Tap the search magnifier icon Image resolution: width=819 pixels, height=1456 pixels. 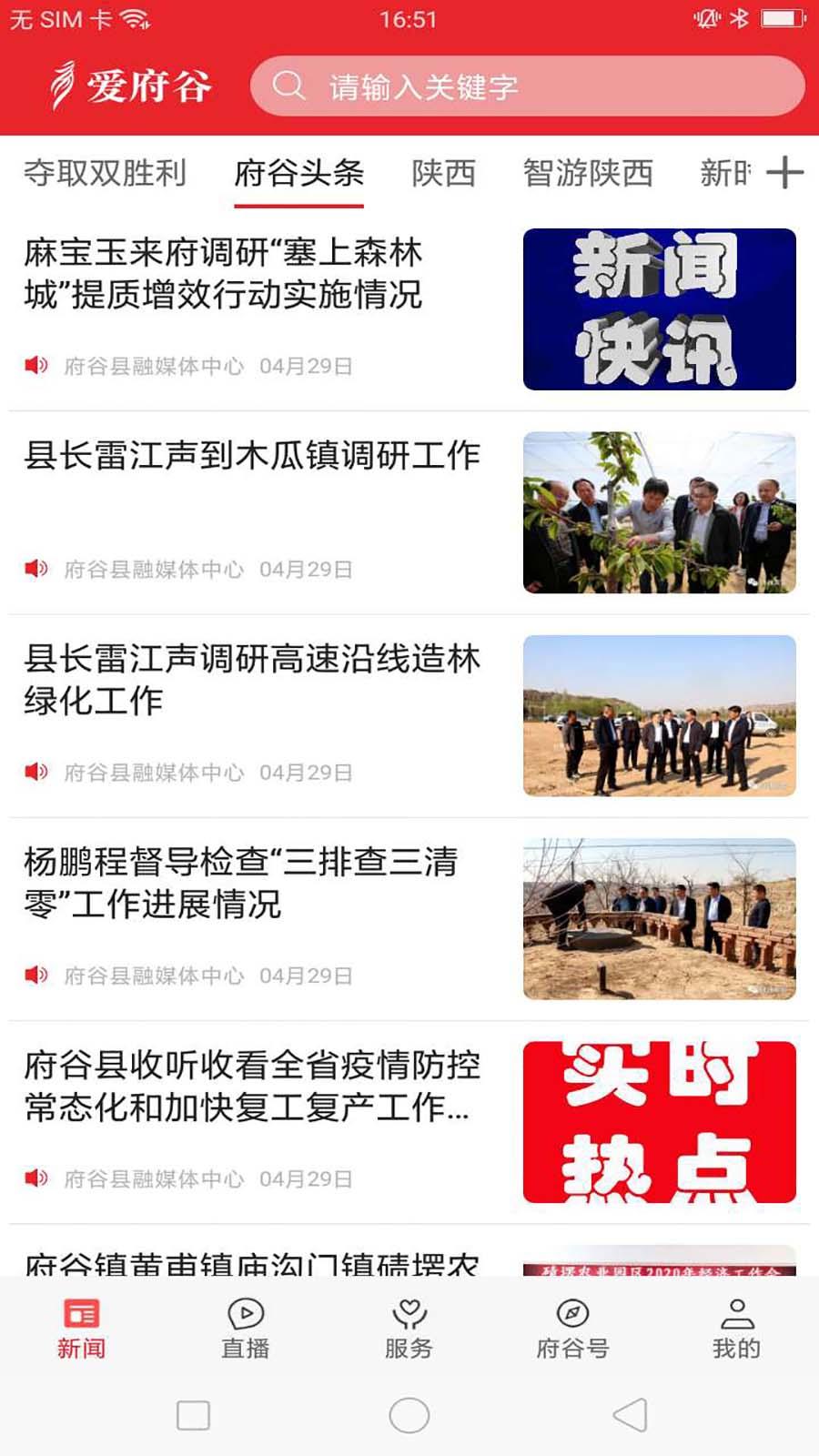pos(288,86)
